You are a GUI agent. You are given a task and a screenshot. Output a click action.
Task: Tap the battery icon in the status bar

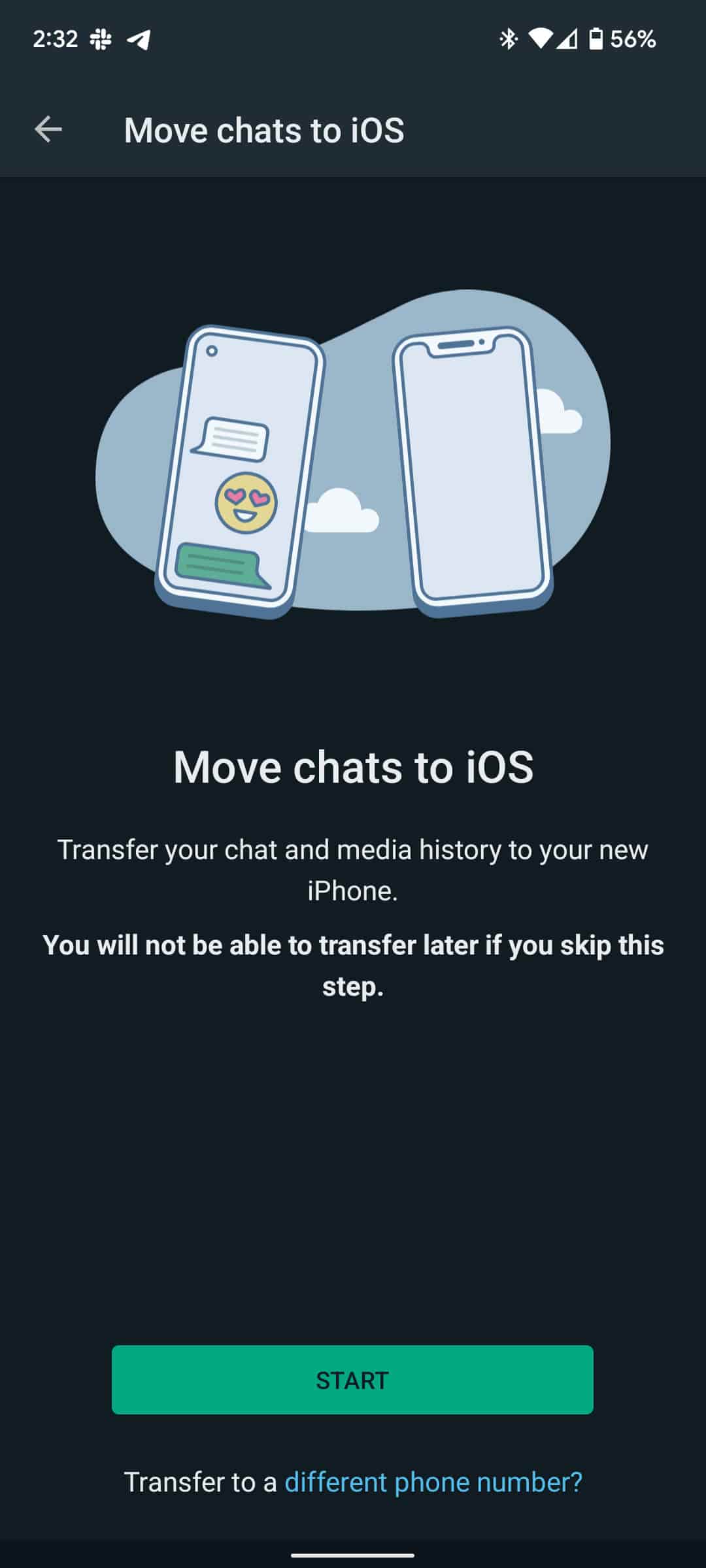[x=597, y=38]
